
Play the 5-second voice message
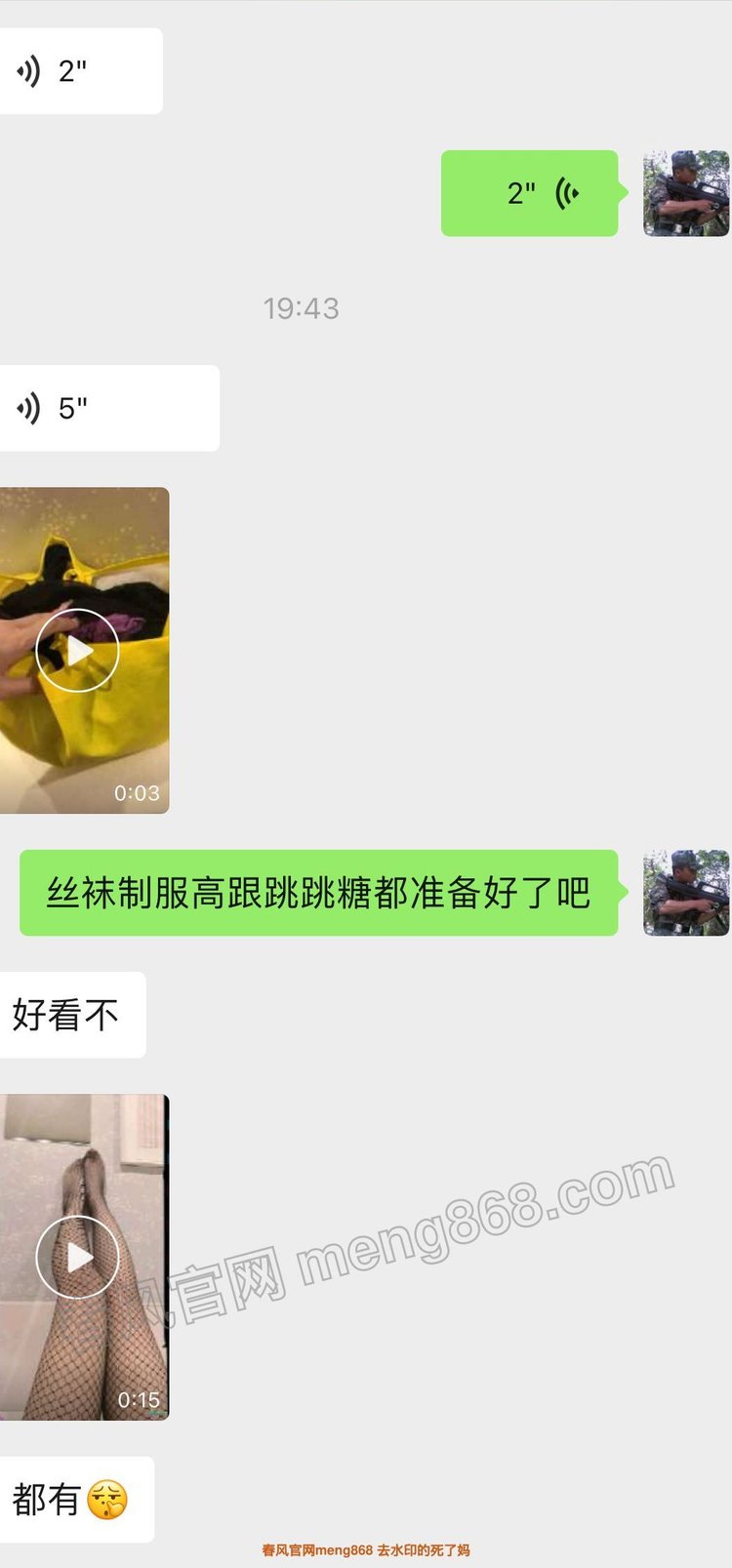pyautogui.click(x=107, y=408)
